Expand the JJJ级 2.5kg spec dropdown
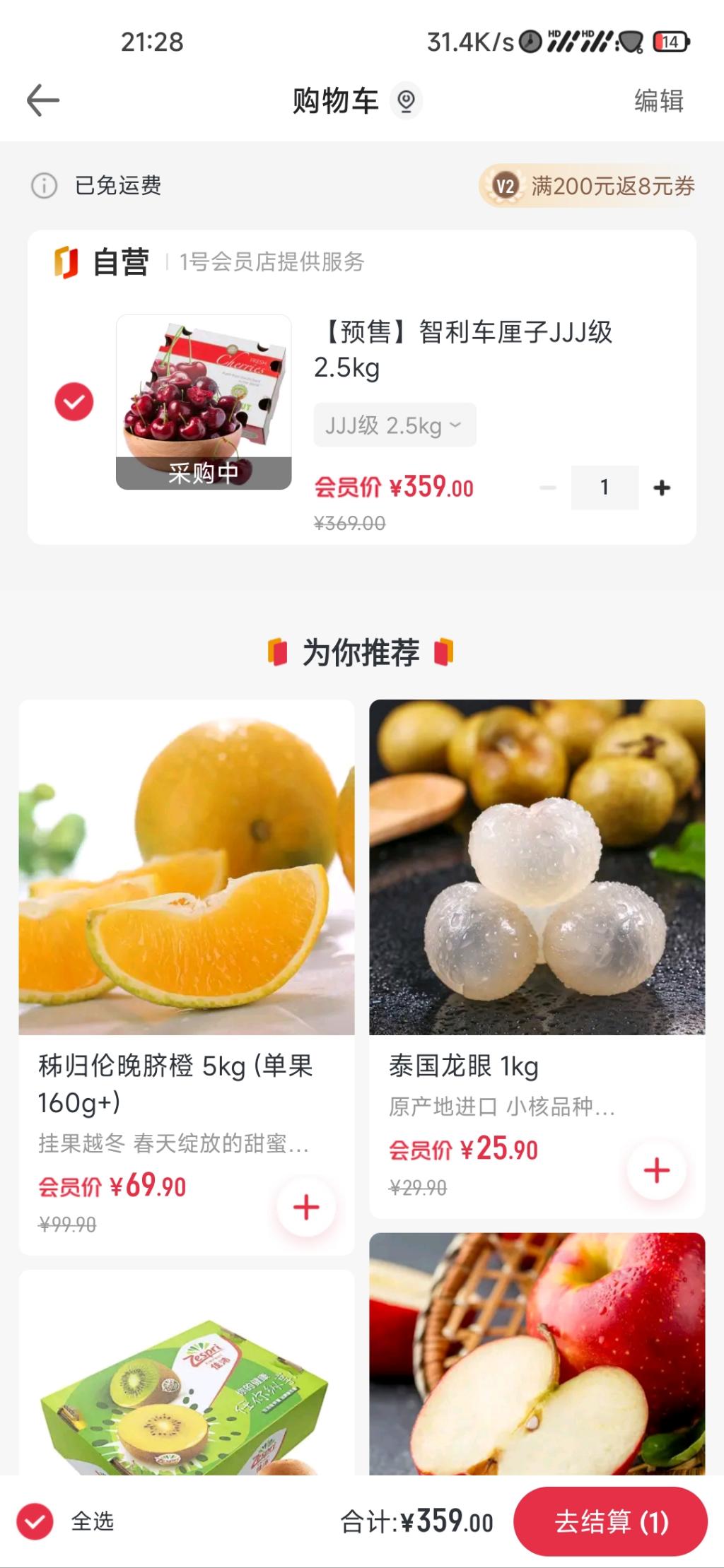724x1568 pixels. 395,425
